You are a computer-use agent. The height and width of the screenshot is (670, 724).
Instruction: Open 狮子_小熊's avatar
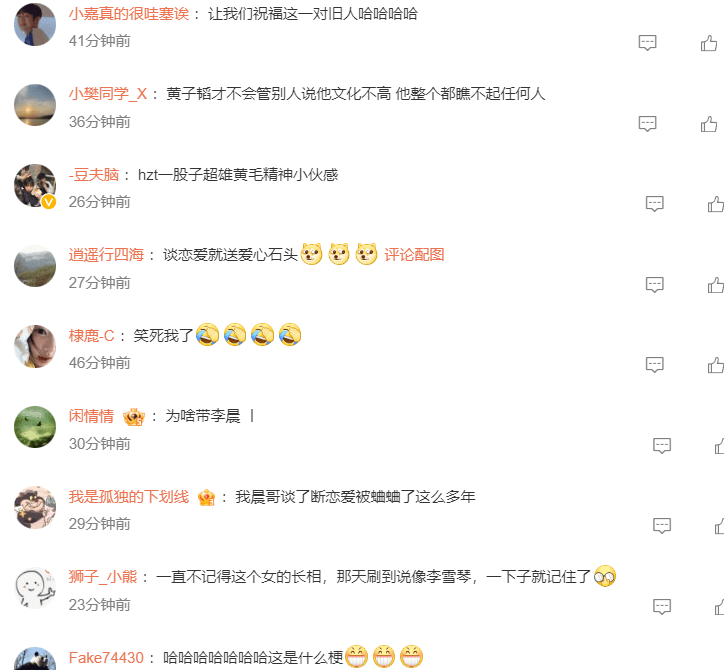[35, 588]
